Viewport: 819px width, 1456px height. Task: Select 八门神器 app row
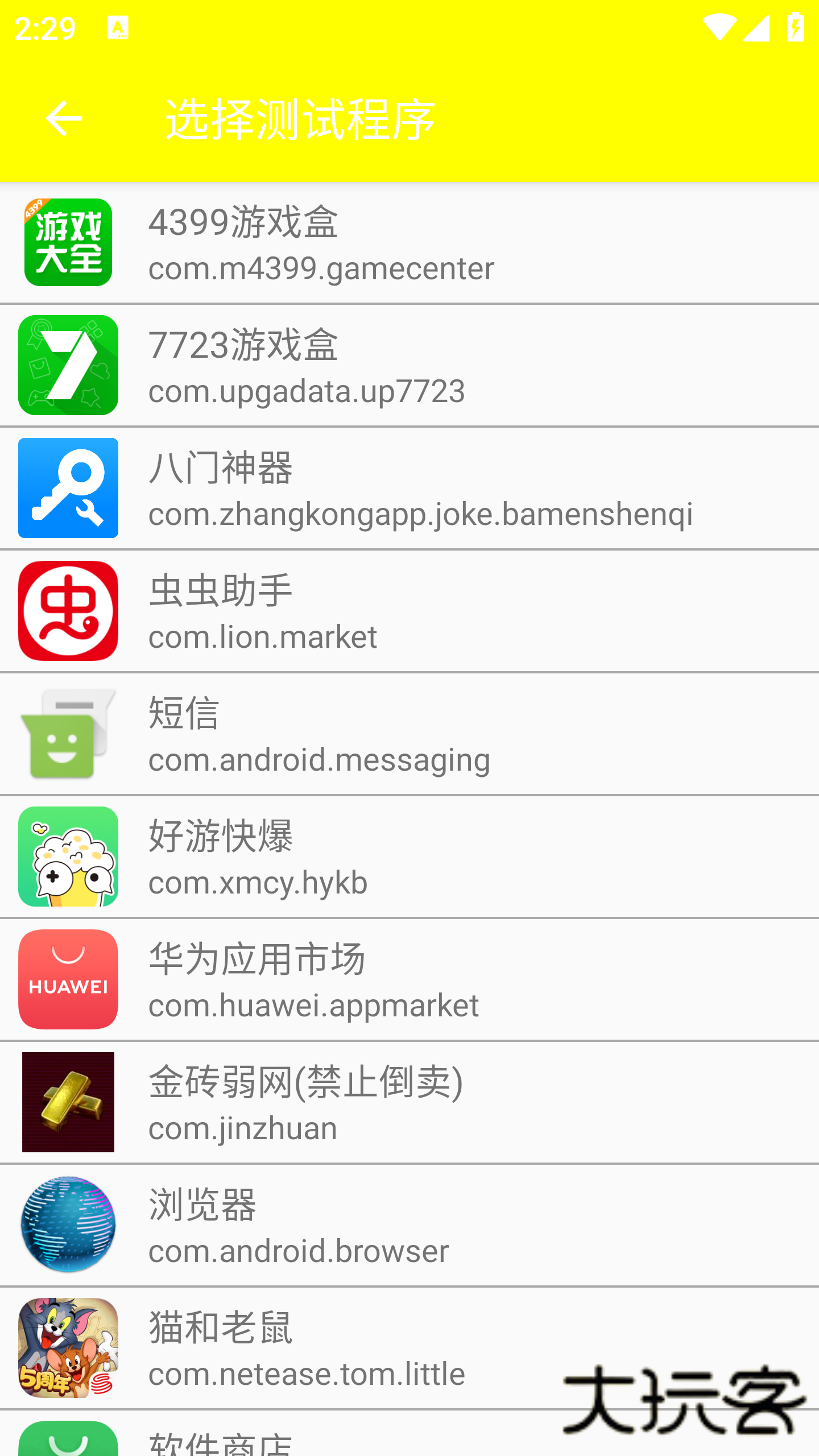(x=409, y=489)
